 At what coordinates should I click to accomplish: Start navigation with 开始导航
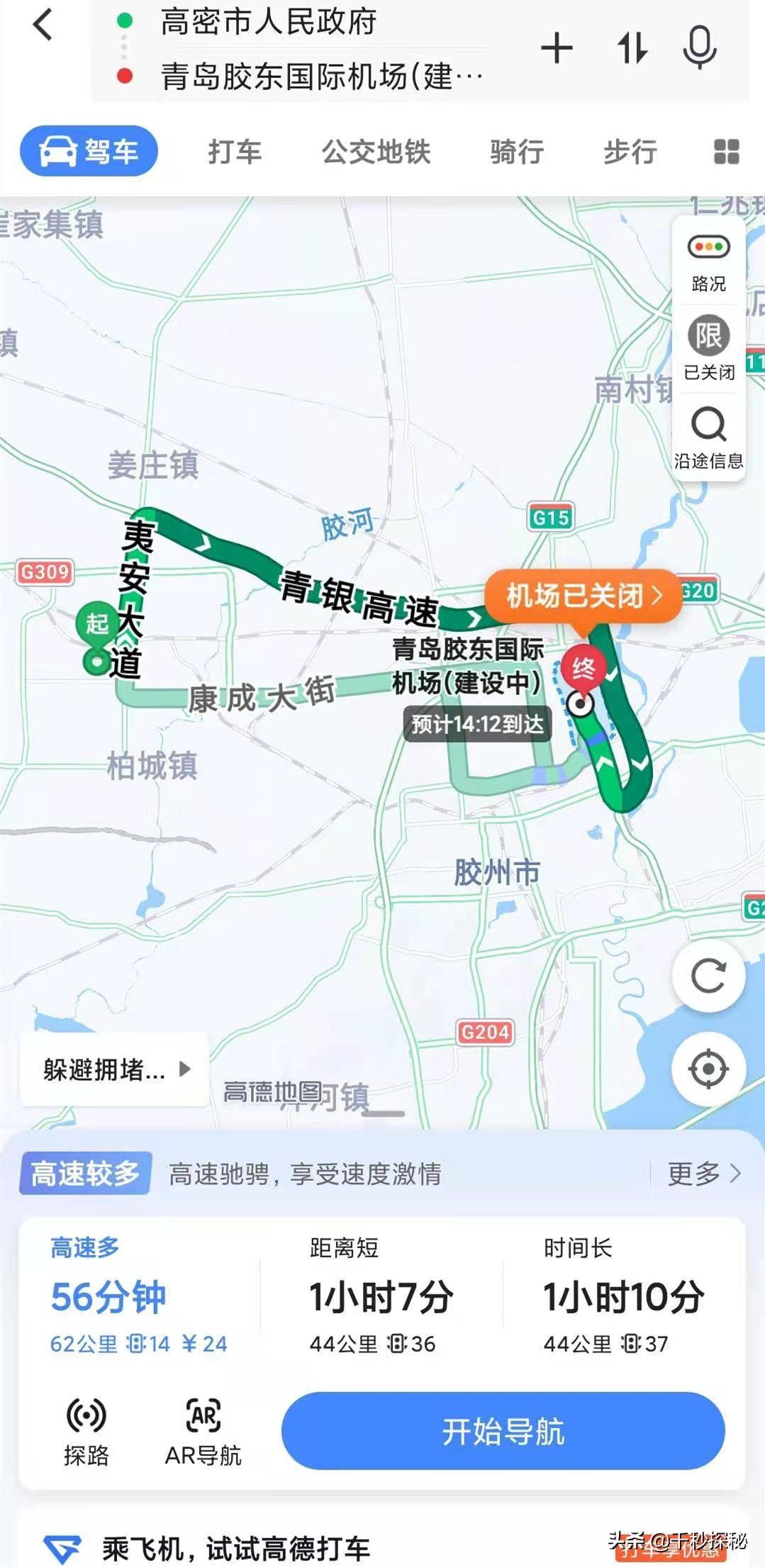coord(503,1431)
